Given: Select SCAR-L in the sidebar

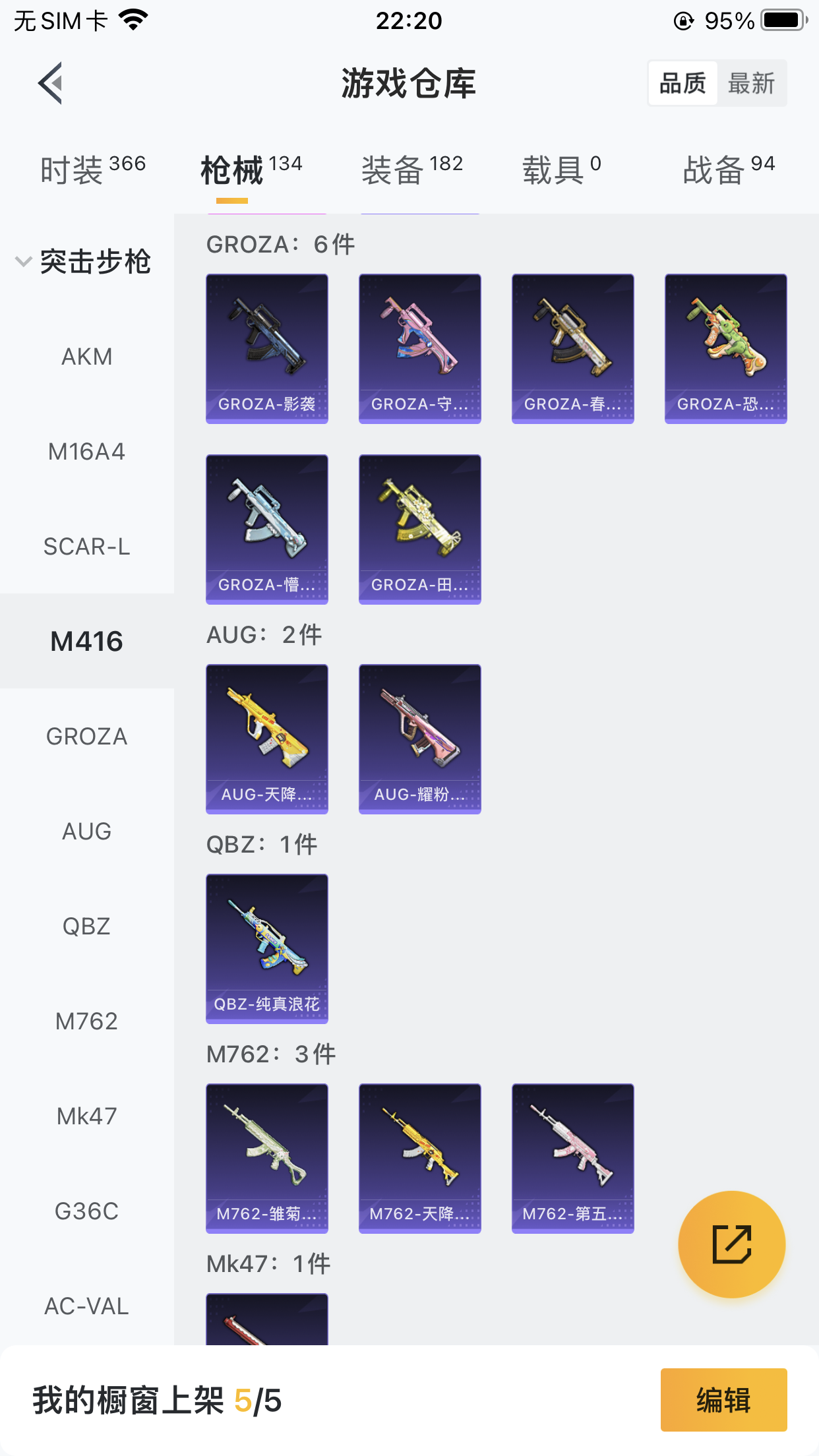Looking at the screenshot, I should coord(86,547).
